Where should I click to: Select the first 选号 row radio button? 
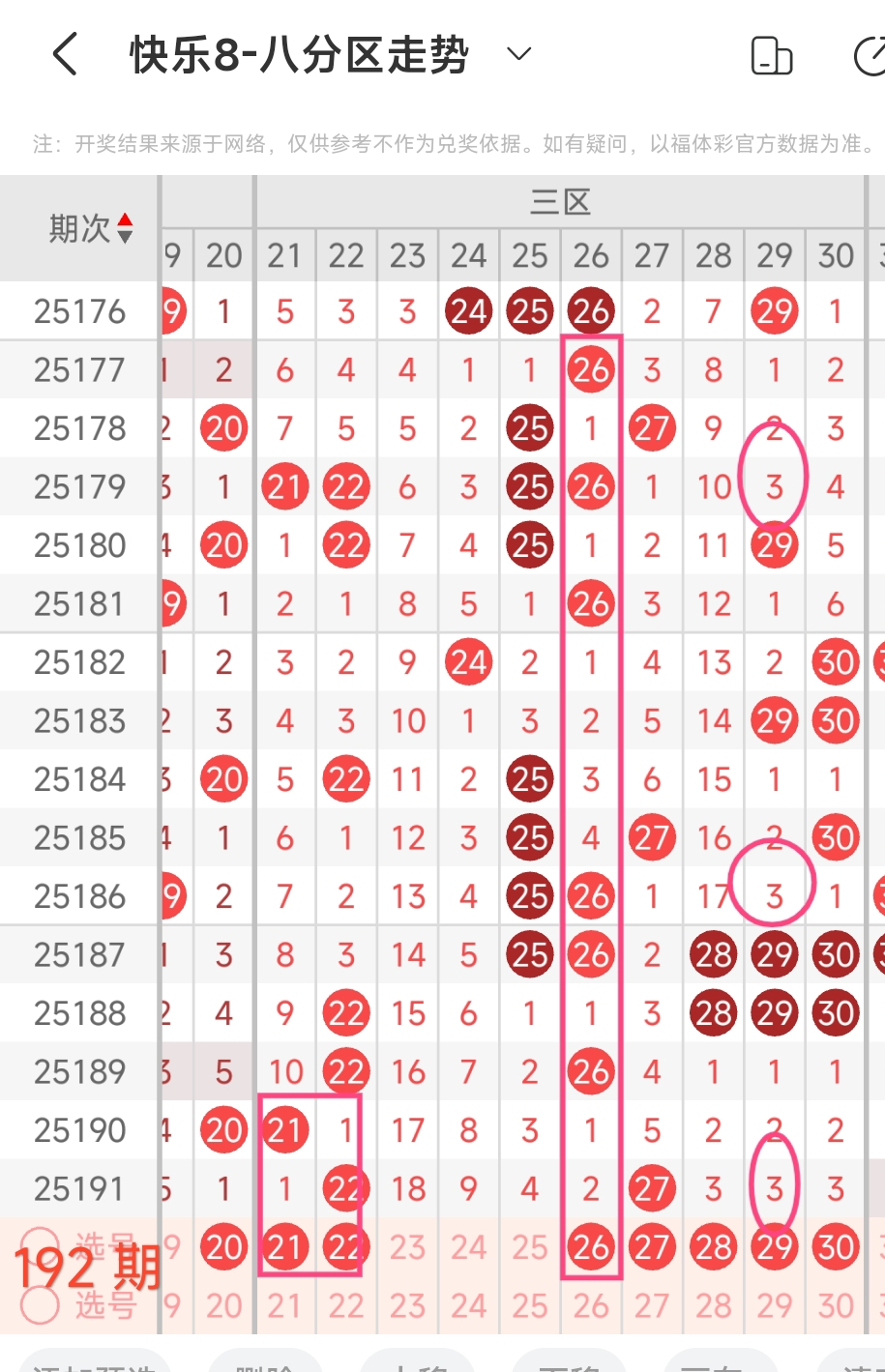pyautogui.click(x=40, y=1246)
